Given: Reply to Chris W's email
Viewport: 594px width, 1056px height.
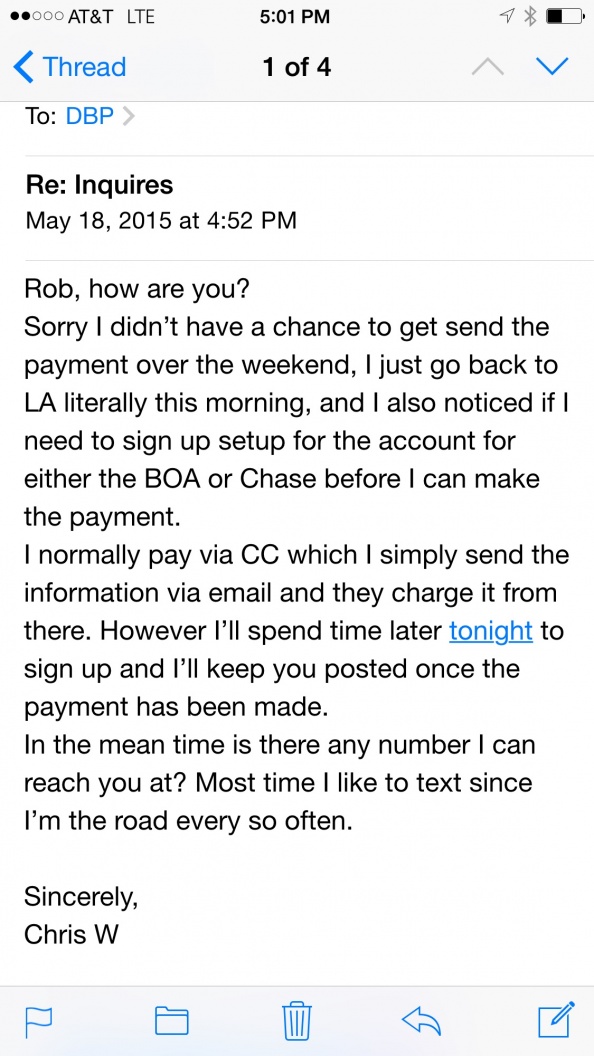Looking at the screenshot, I should coord(421,1020).
